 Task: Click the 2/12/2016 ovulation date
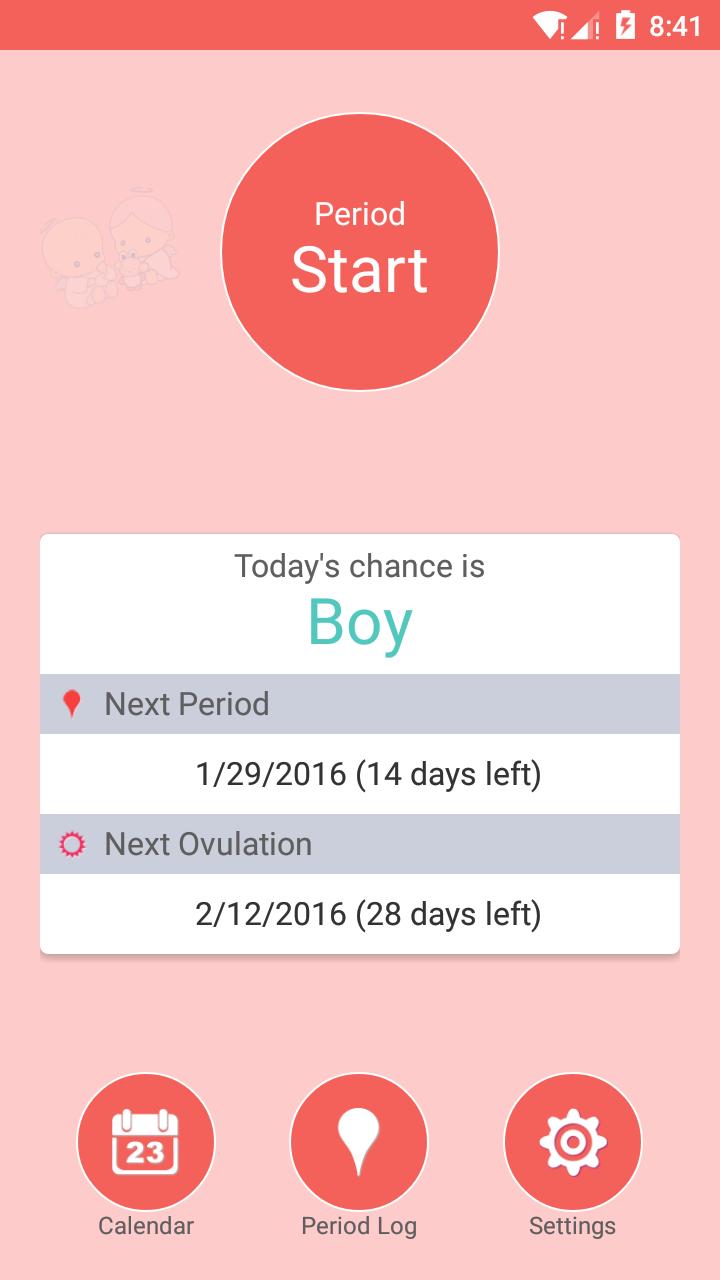coord(367,913)
